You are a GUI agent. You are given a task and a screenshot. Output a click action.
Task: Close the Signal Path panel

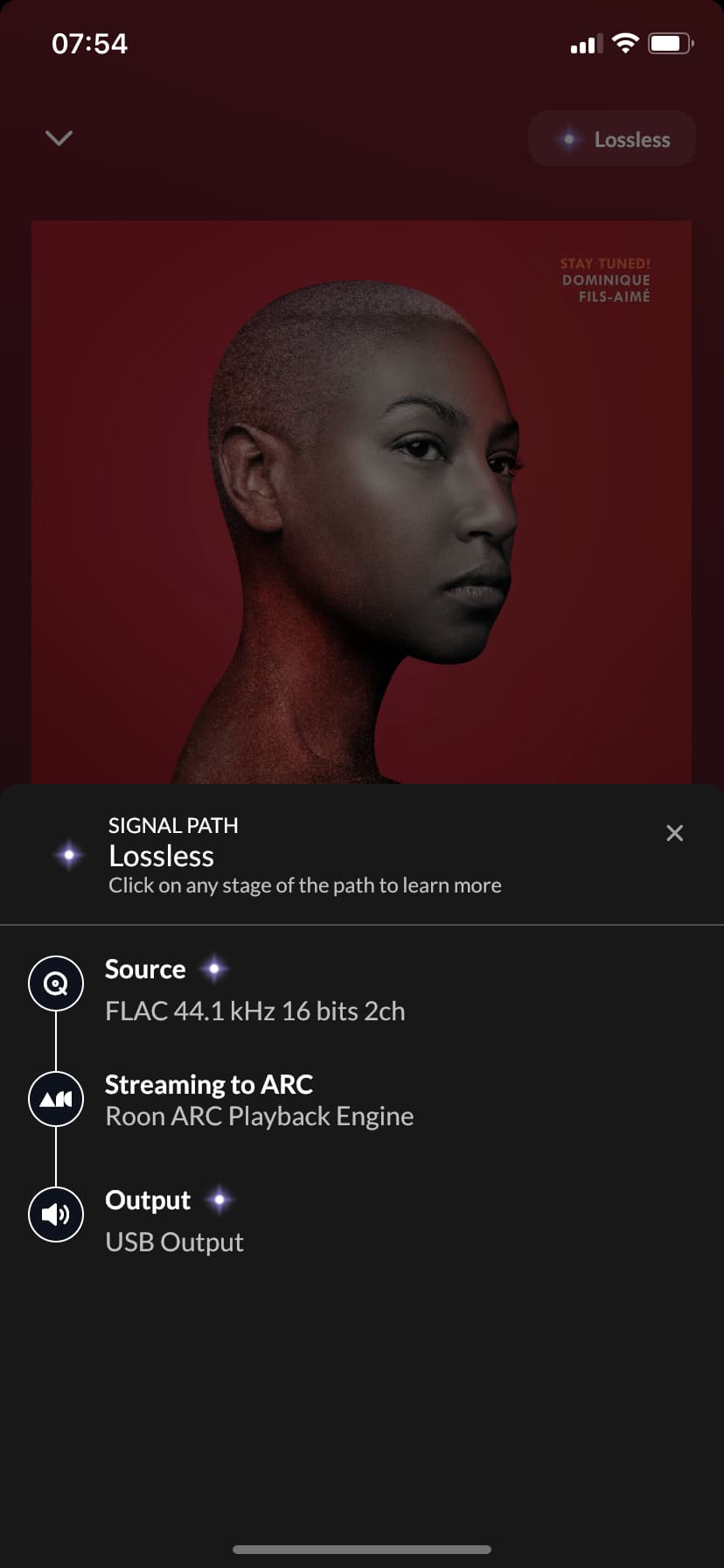click(674, 833)
